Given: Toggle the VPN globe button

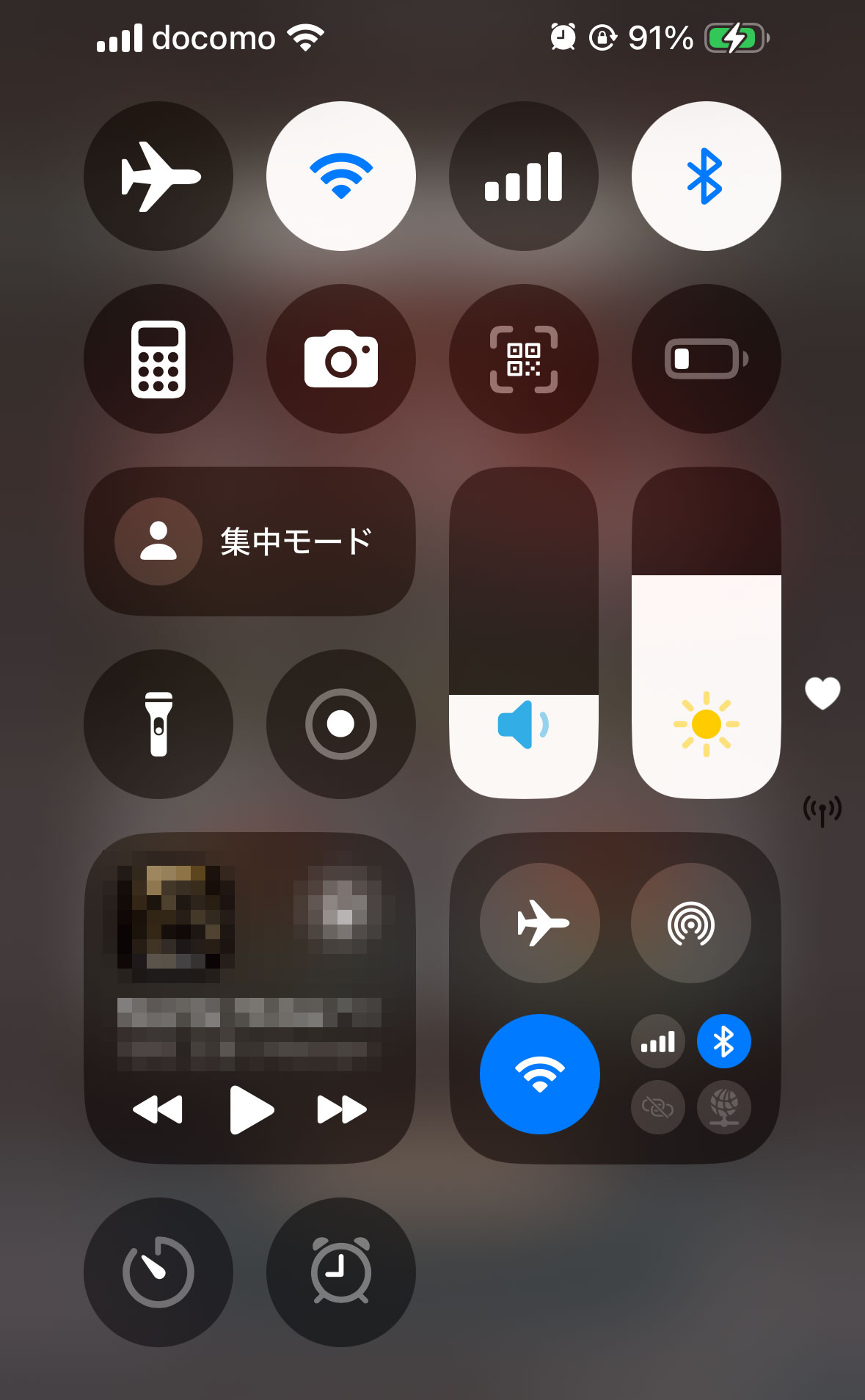Looking at the screenshot, I should coord(723,1106).
